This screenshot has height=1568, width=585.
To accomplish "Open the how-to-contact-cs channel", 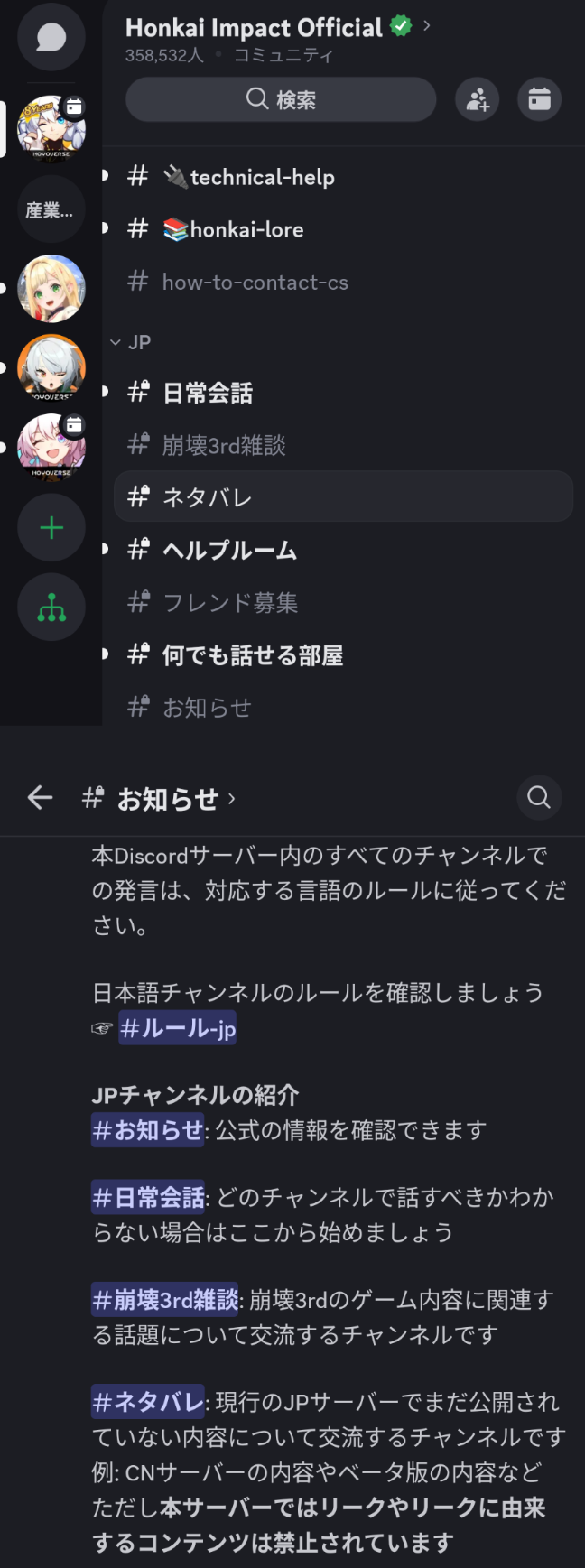I will (x=255, y=283).
